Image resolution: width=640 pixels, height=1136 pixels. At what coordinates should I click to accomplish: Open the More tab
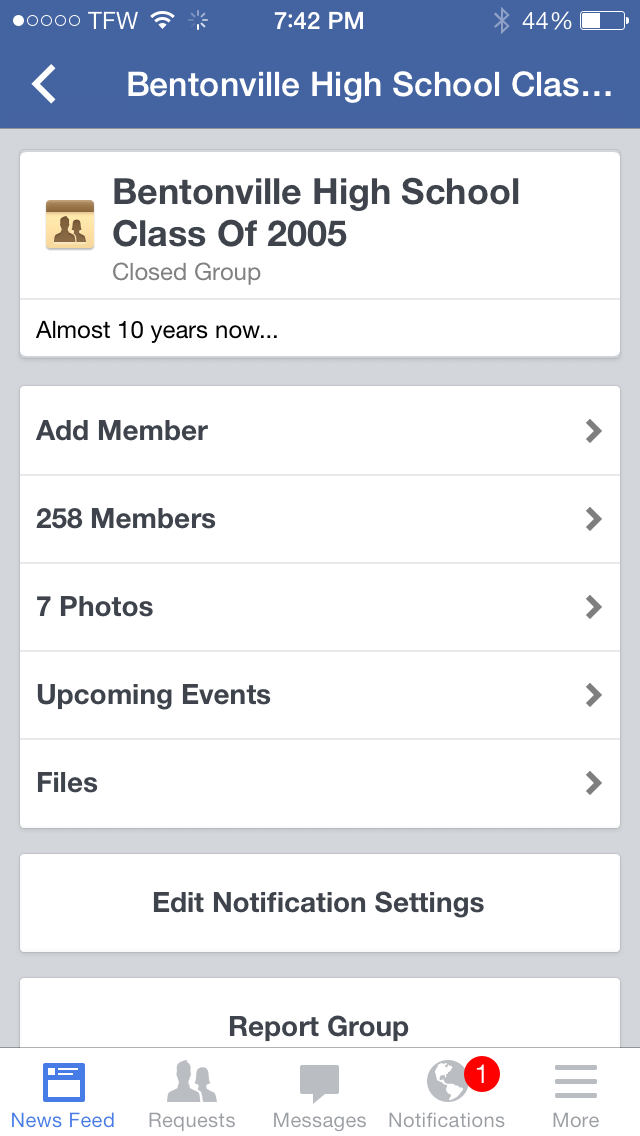[576, 1094]
